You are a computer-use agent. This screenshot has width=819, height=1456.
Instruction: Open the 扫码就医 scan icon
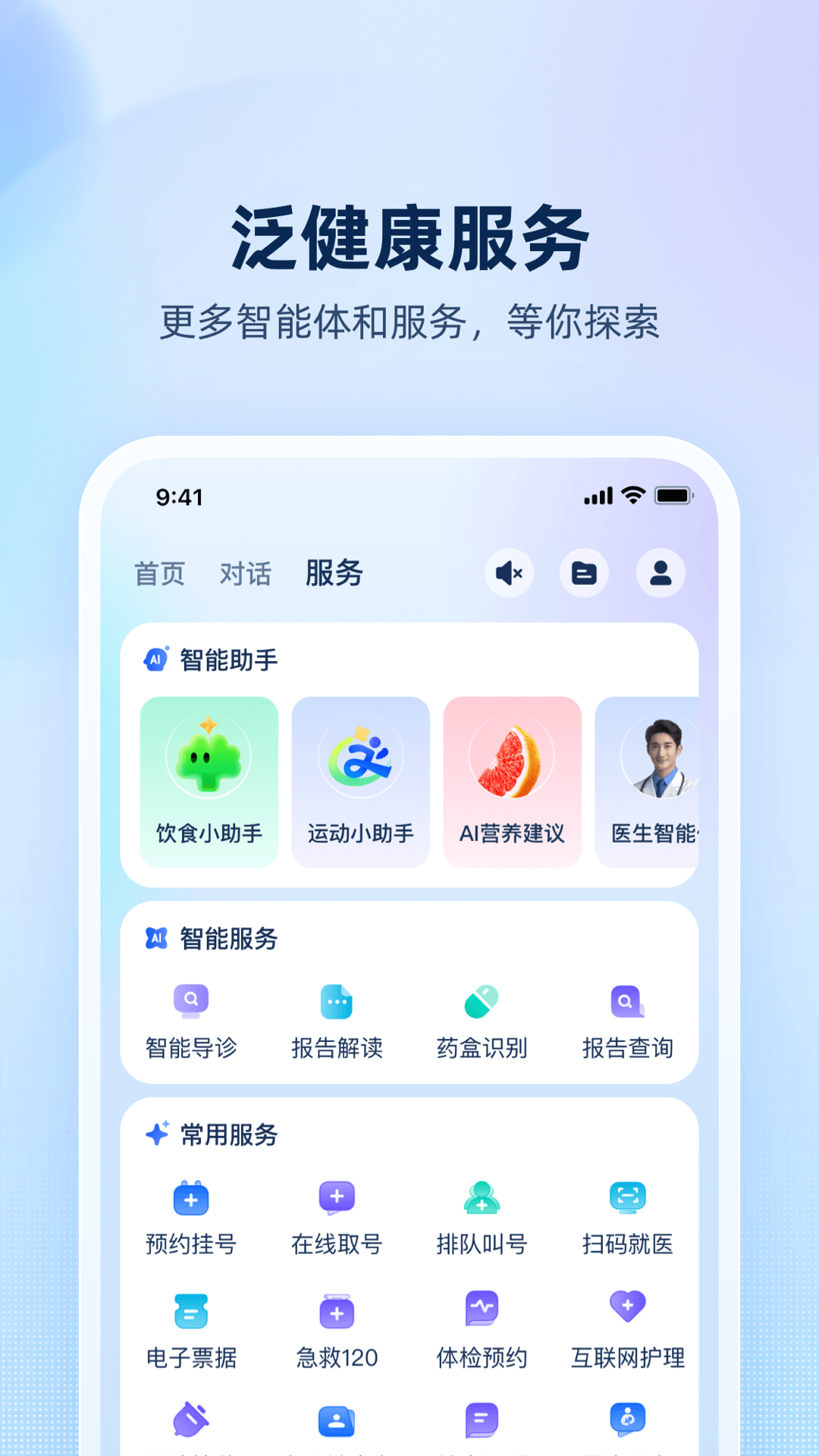pos(626,1198)
